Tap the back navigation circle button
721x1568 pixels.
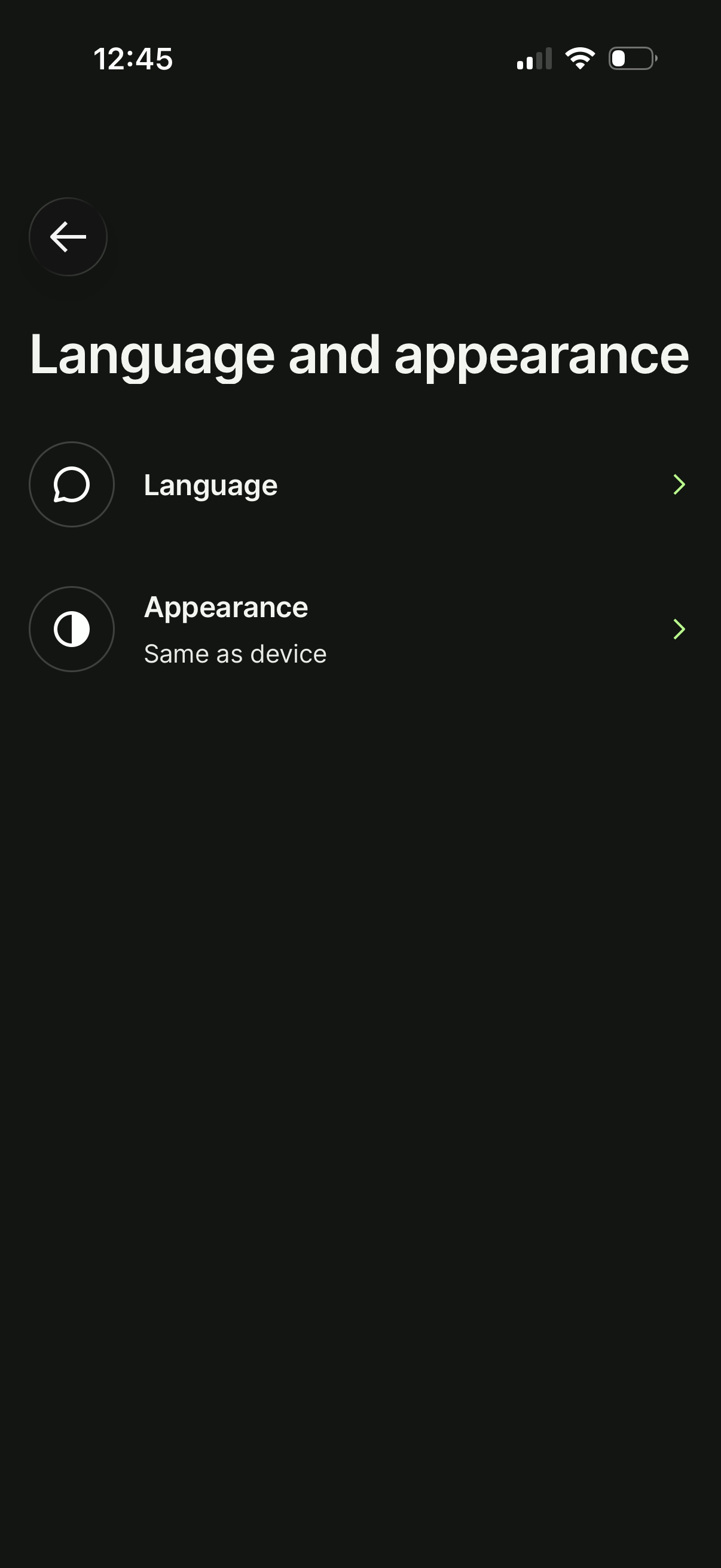coord(68,237)
